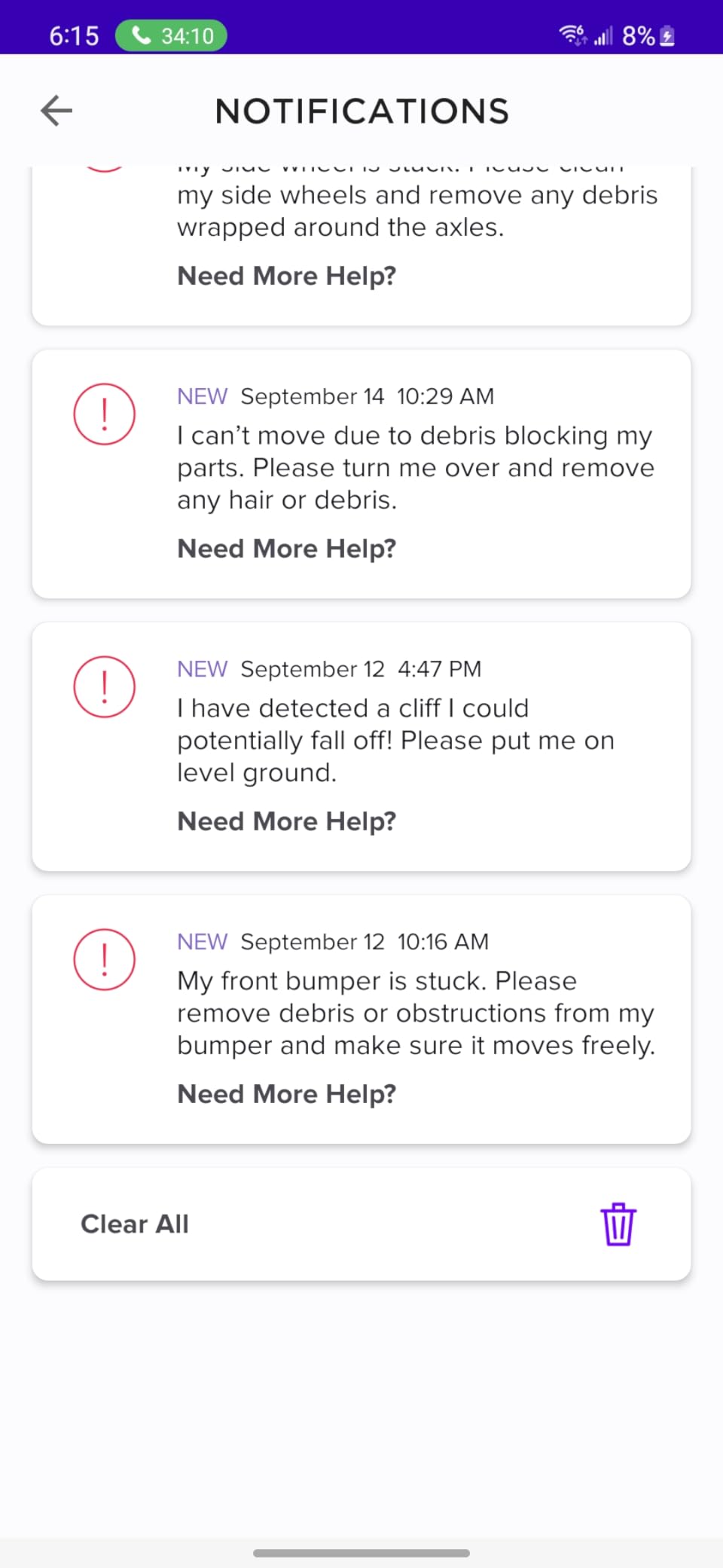This screenshot has width=723, height=1568.
Task: Tap the NOTIFICATIONS title at the top
Action: pos(361,111)
